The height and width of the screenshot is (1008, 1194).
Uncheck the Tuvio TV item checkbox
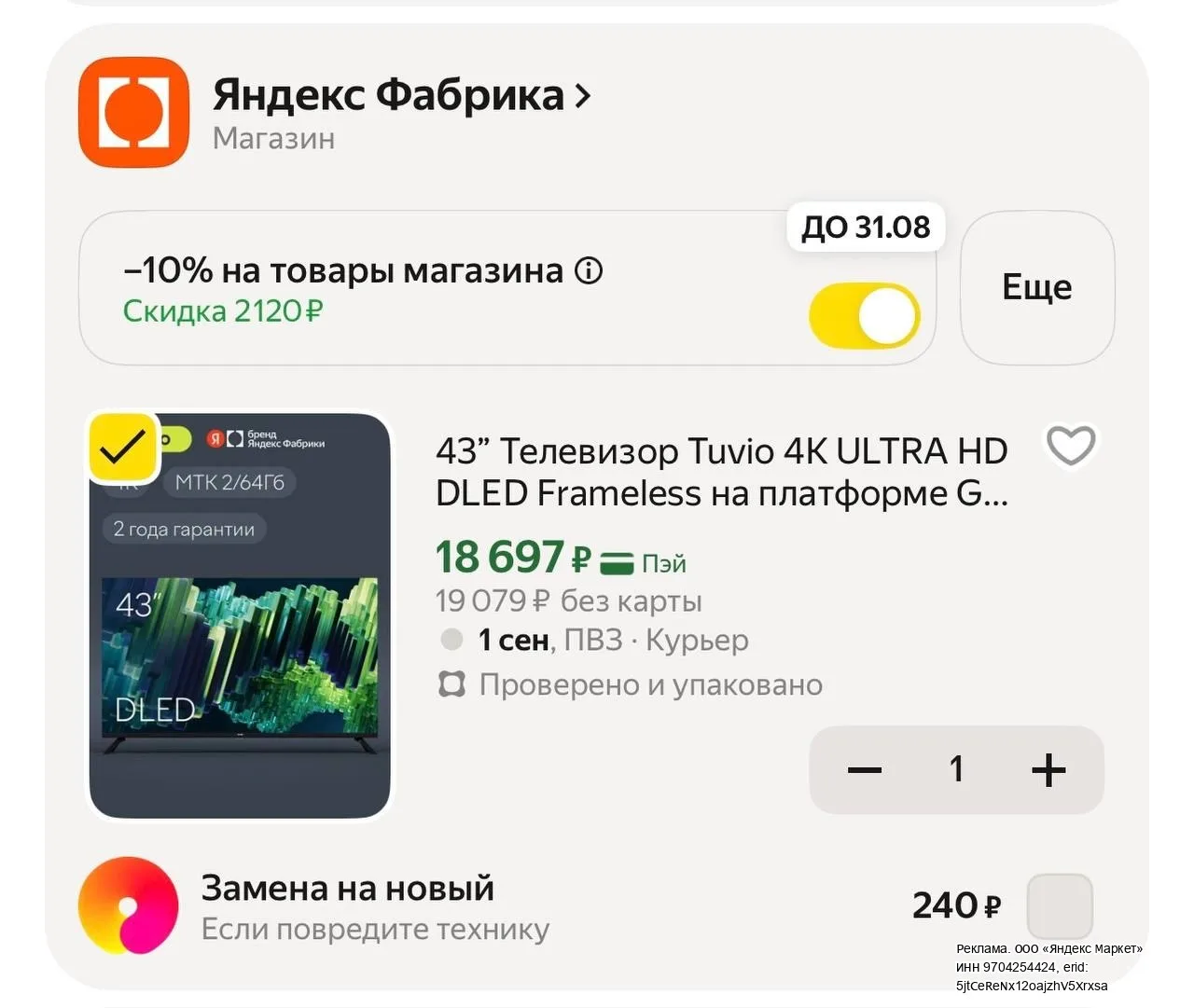click(123, 447)
